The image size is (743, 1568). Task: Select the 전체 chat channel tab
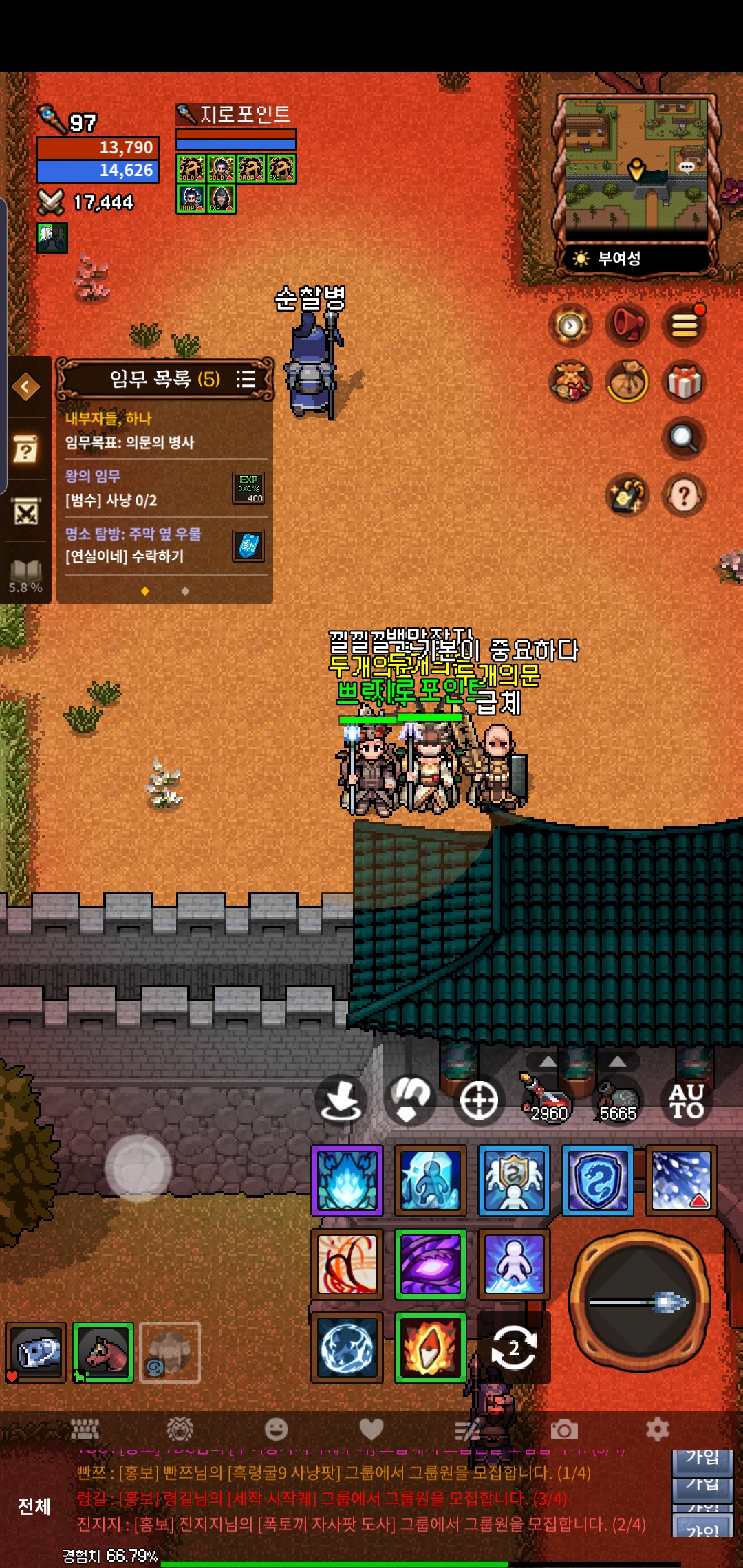coord(34,1507)
